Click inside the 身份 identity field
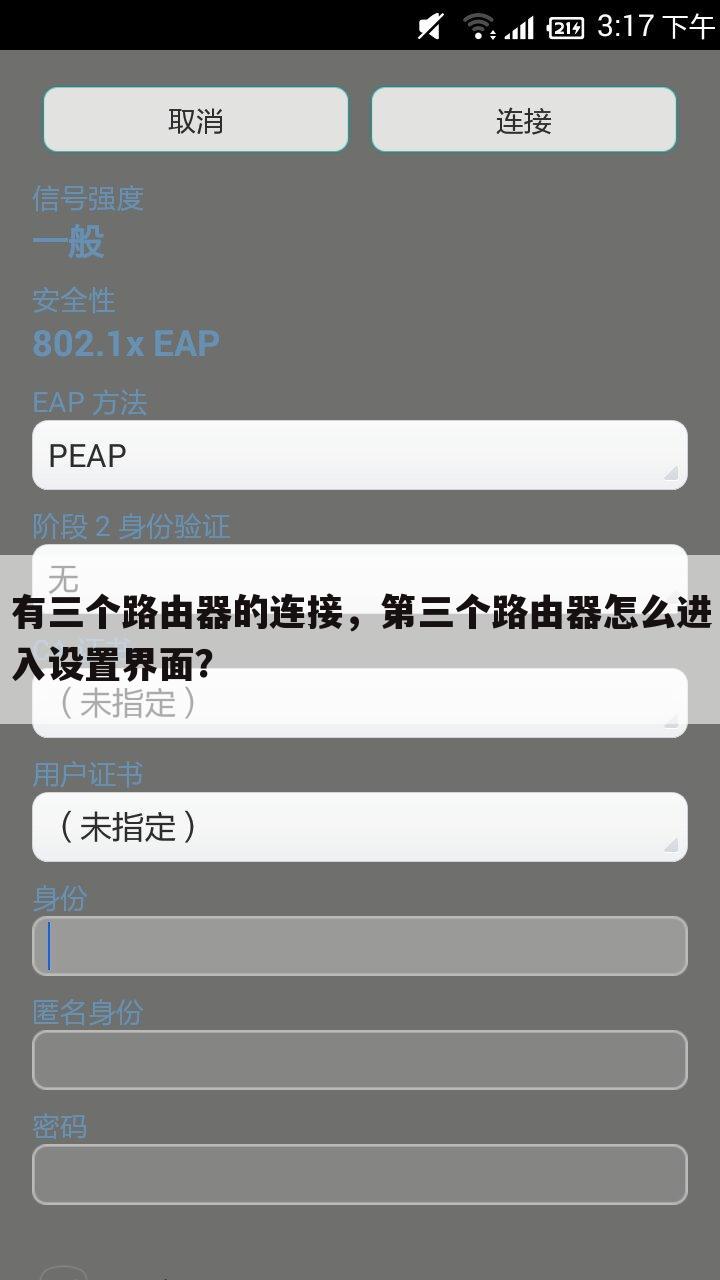Image resolution: width=720 pixels, height=1280 pixels. coord(358,945)
